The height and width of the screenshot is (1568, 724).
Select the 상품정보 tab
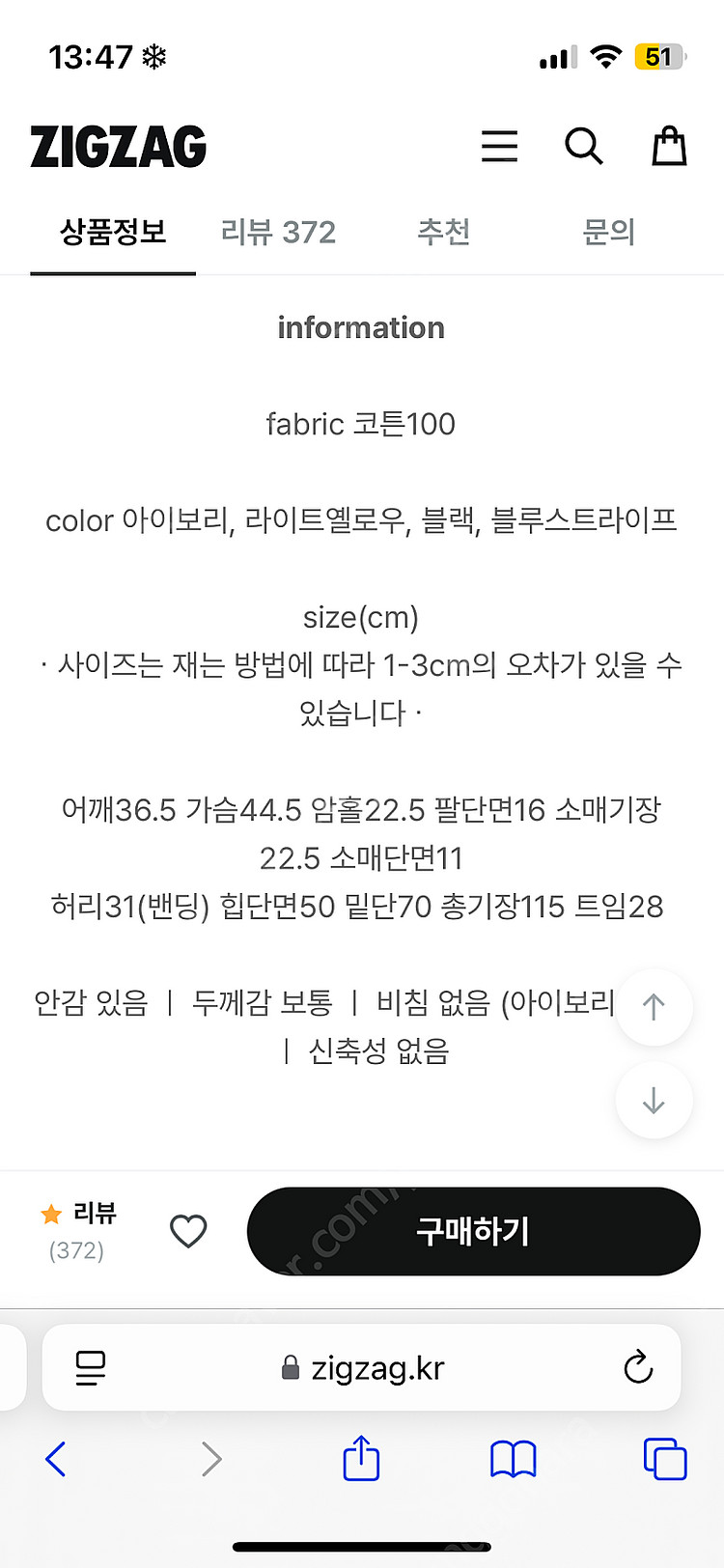pos(113,233)
